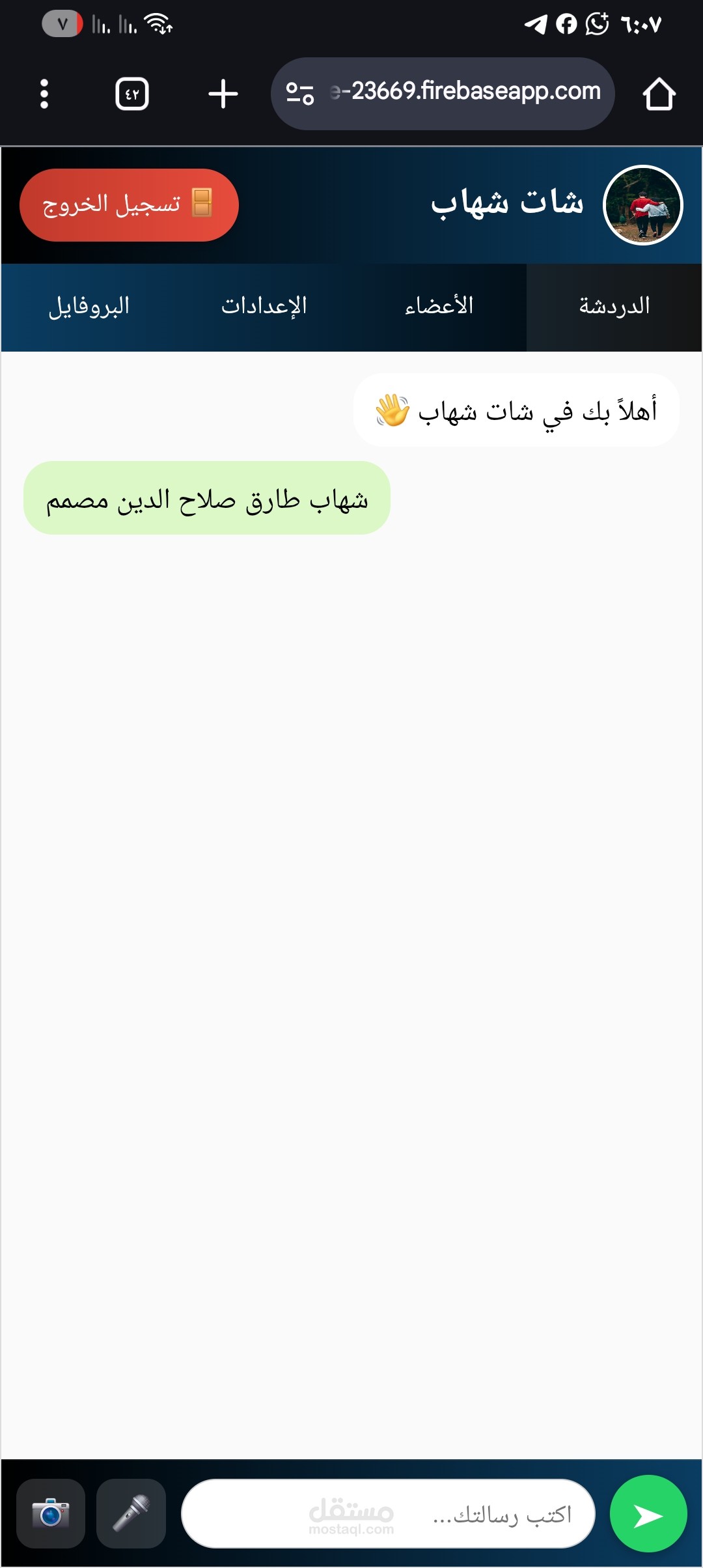The image size is (703, 1568).
Task: Start a voice message with the microphone
Action: click(x=131, y=1513)
